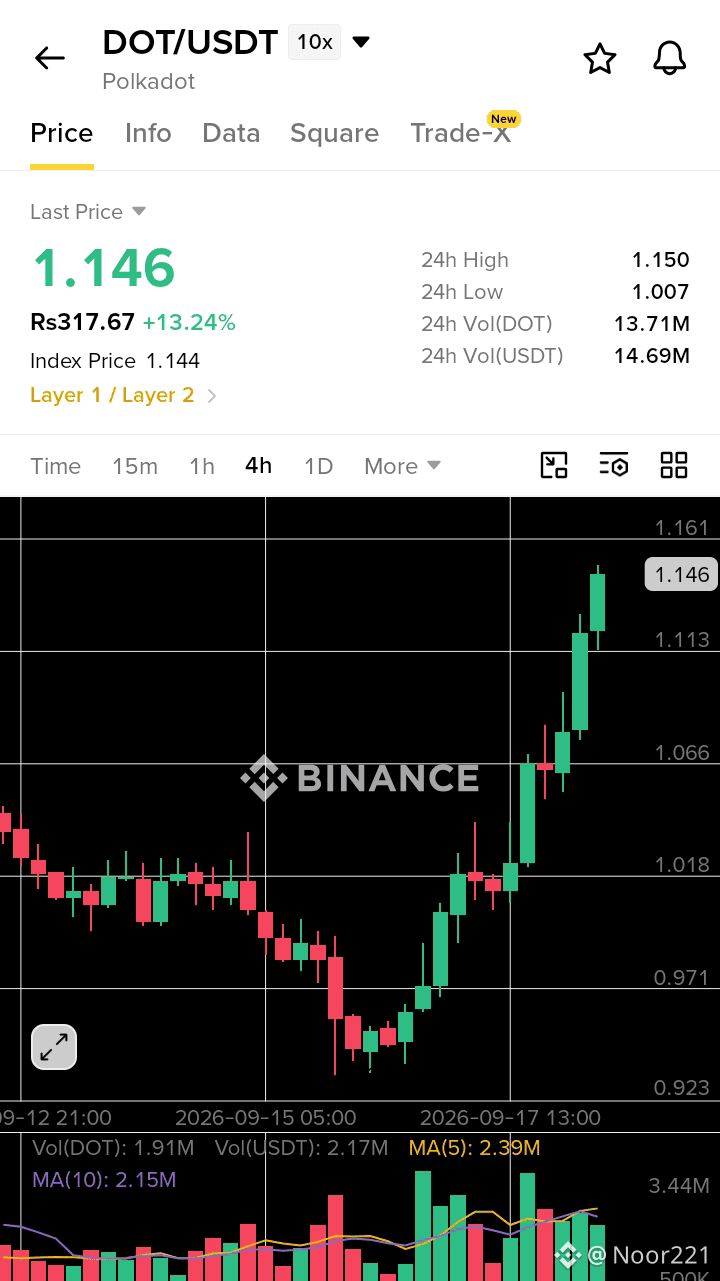Open the price alert bell
This screenshot has height=1281, width=720.
pos(670,59)
